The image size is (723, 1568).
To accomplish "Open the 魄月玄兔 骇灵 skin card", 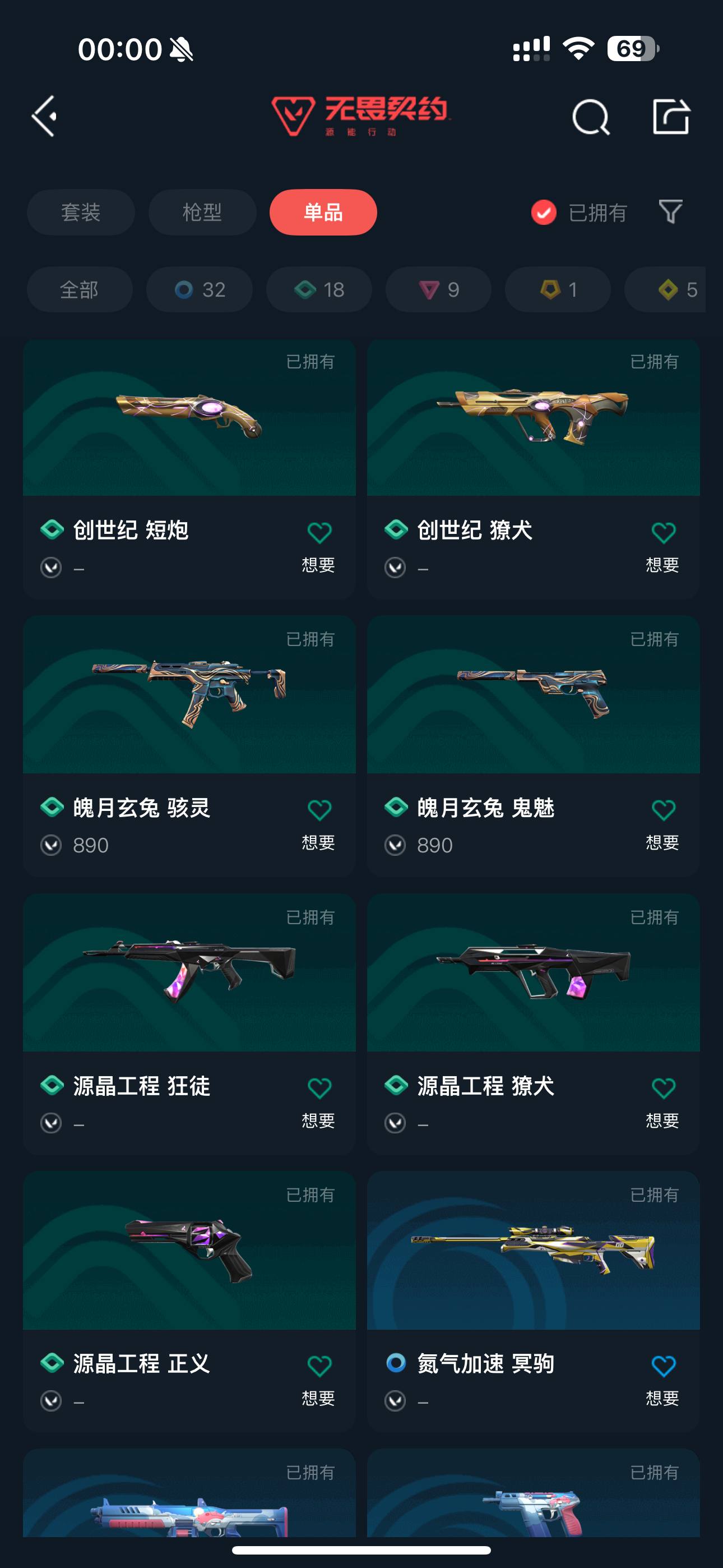I will pos(189,695).
